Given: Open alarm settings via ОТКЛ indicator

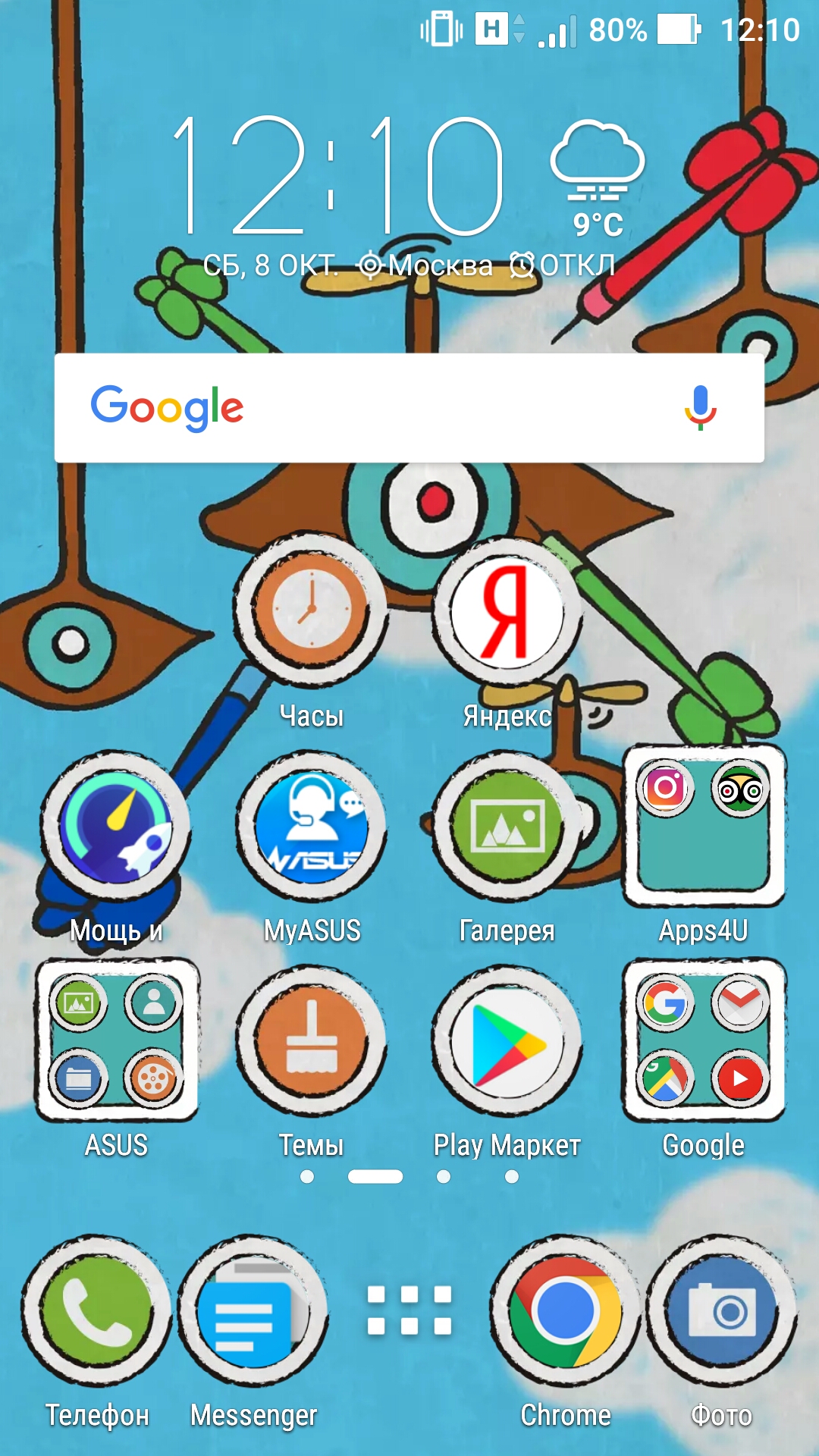Looking at the screenshot, I should (x=563, y=265).
